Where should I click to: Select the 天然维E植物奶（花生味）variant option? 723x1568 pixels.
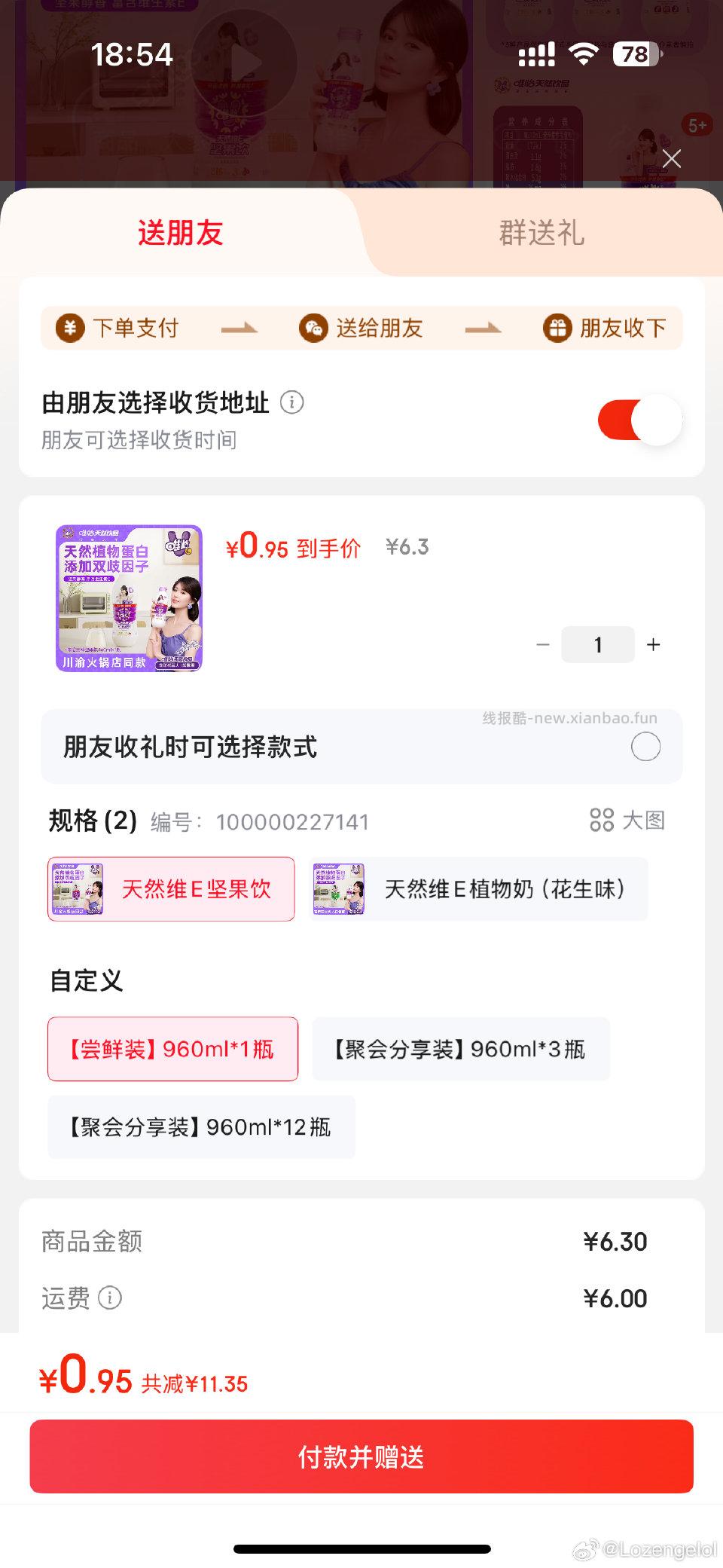pyautogui.click(x=477, y=889)
